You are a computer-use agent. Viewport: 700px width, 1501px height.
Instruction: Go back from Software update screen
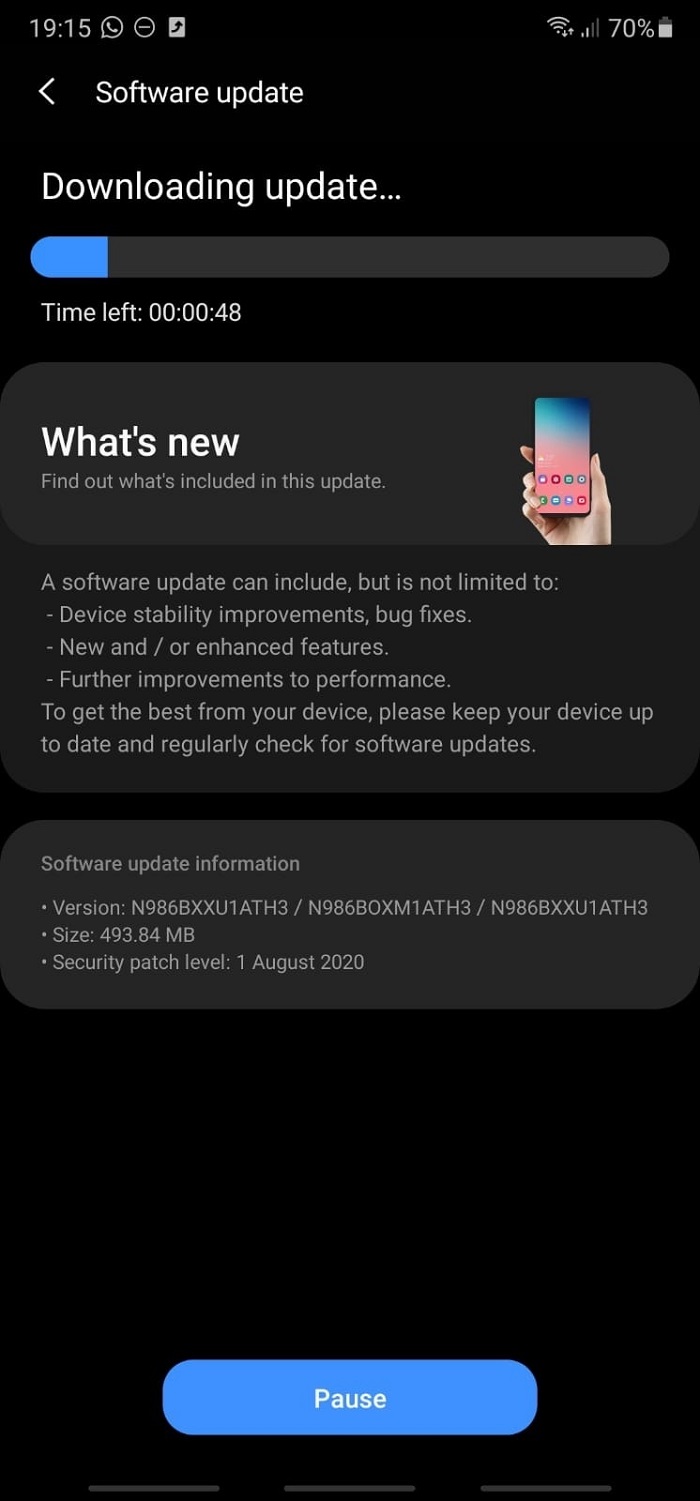(47, 92)
